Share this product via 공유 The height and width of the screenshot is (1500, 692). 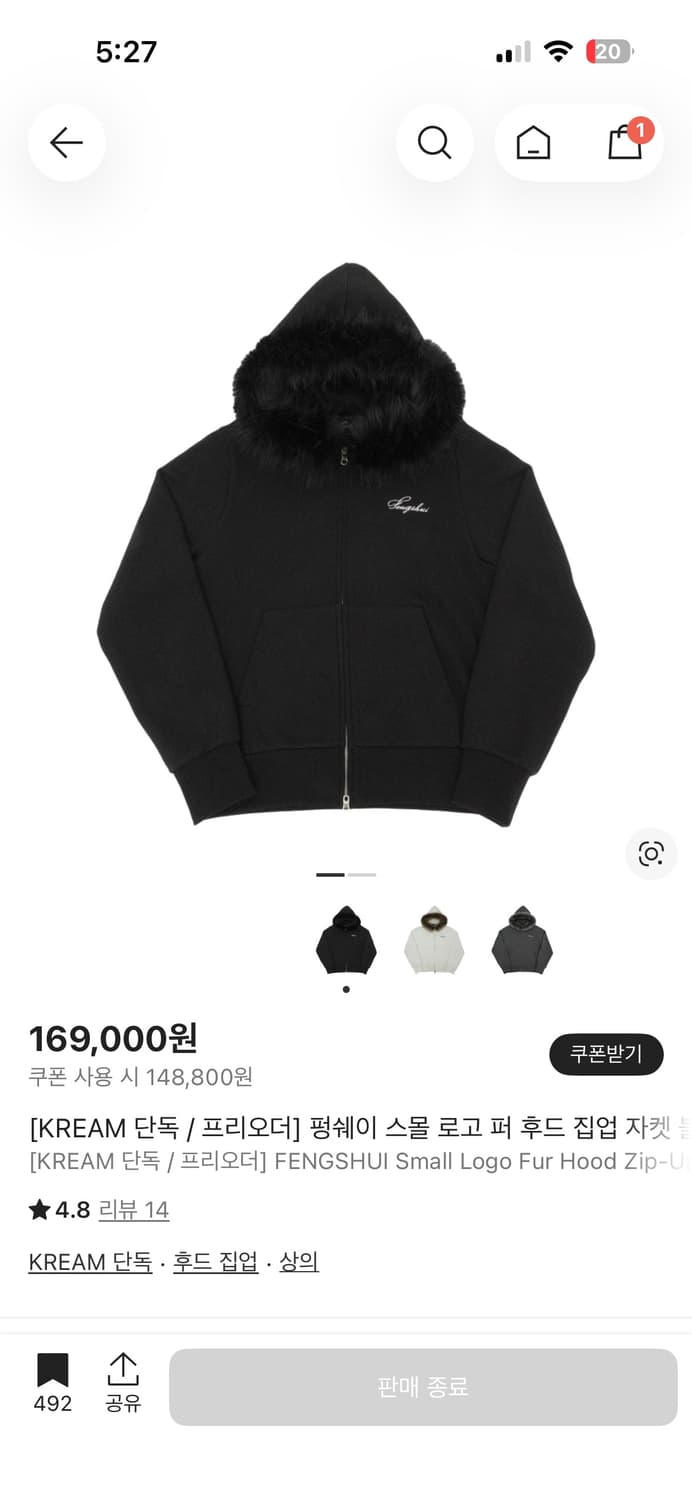click(x=123, y=1382)
